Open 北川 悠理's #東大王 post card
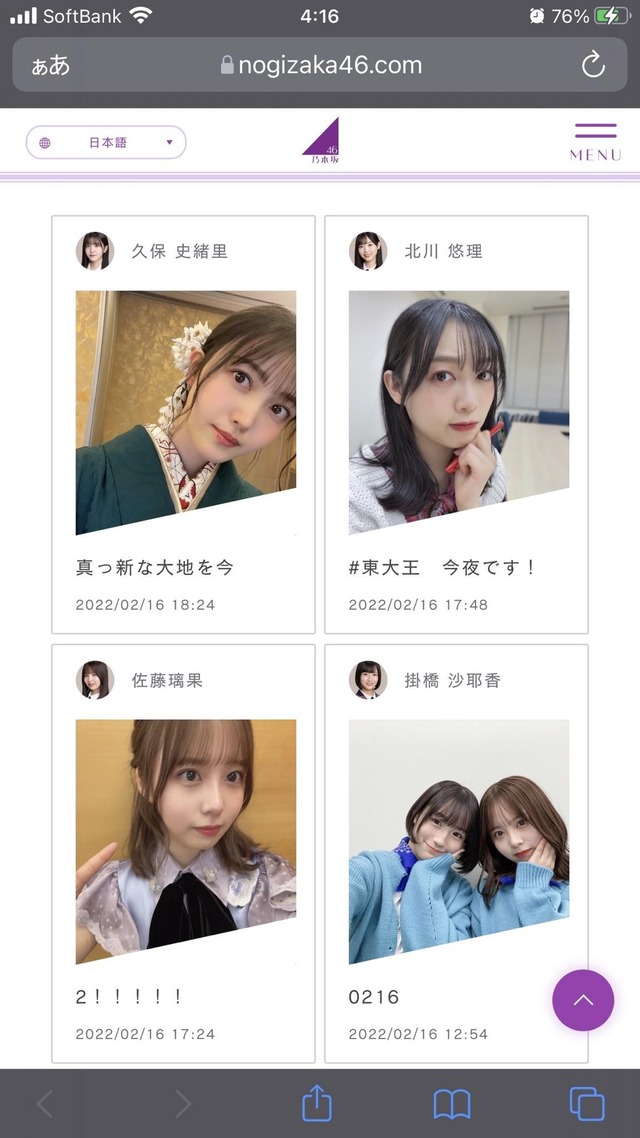640x1138 pixels. [456, 425]
